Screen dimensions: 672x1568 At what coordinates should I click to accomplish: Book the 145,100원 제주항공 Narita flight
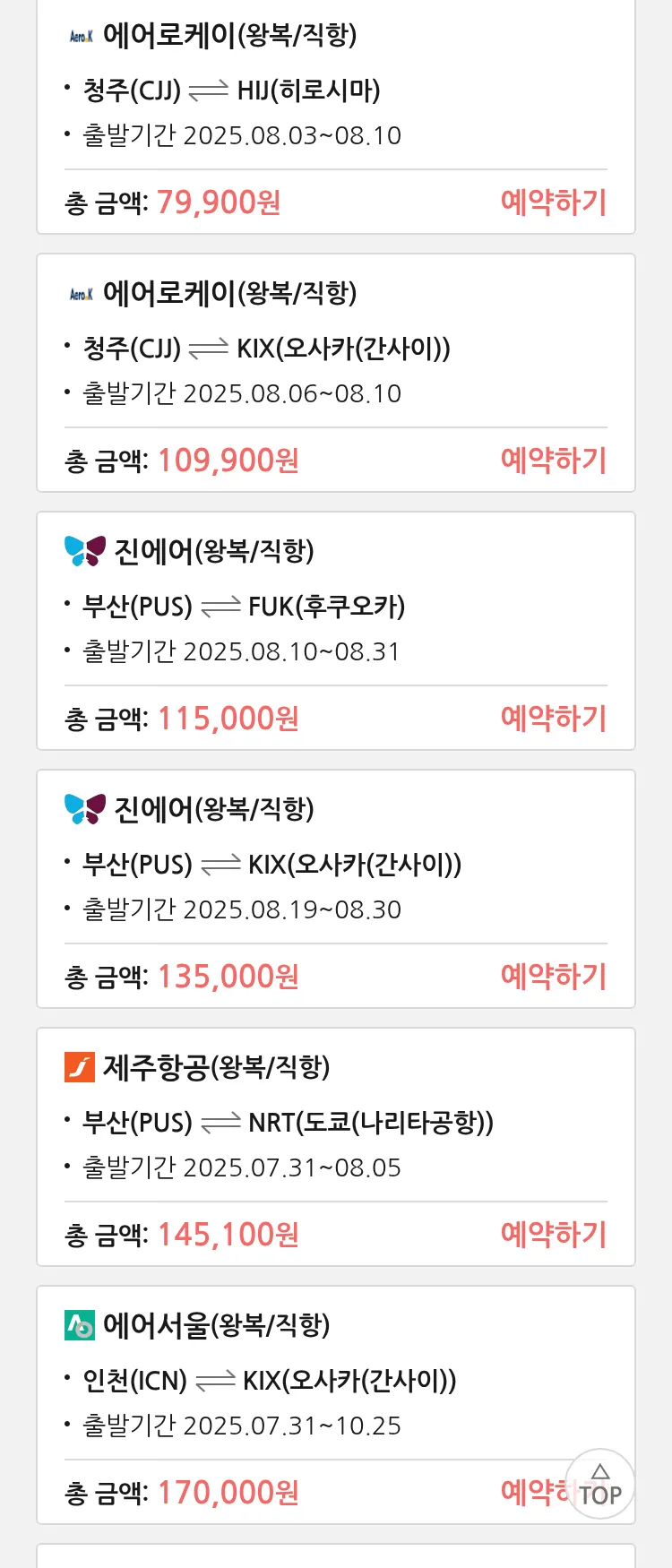(x=553, y=1235)
